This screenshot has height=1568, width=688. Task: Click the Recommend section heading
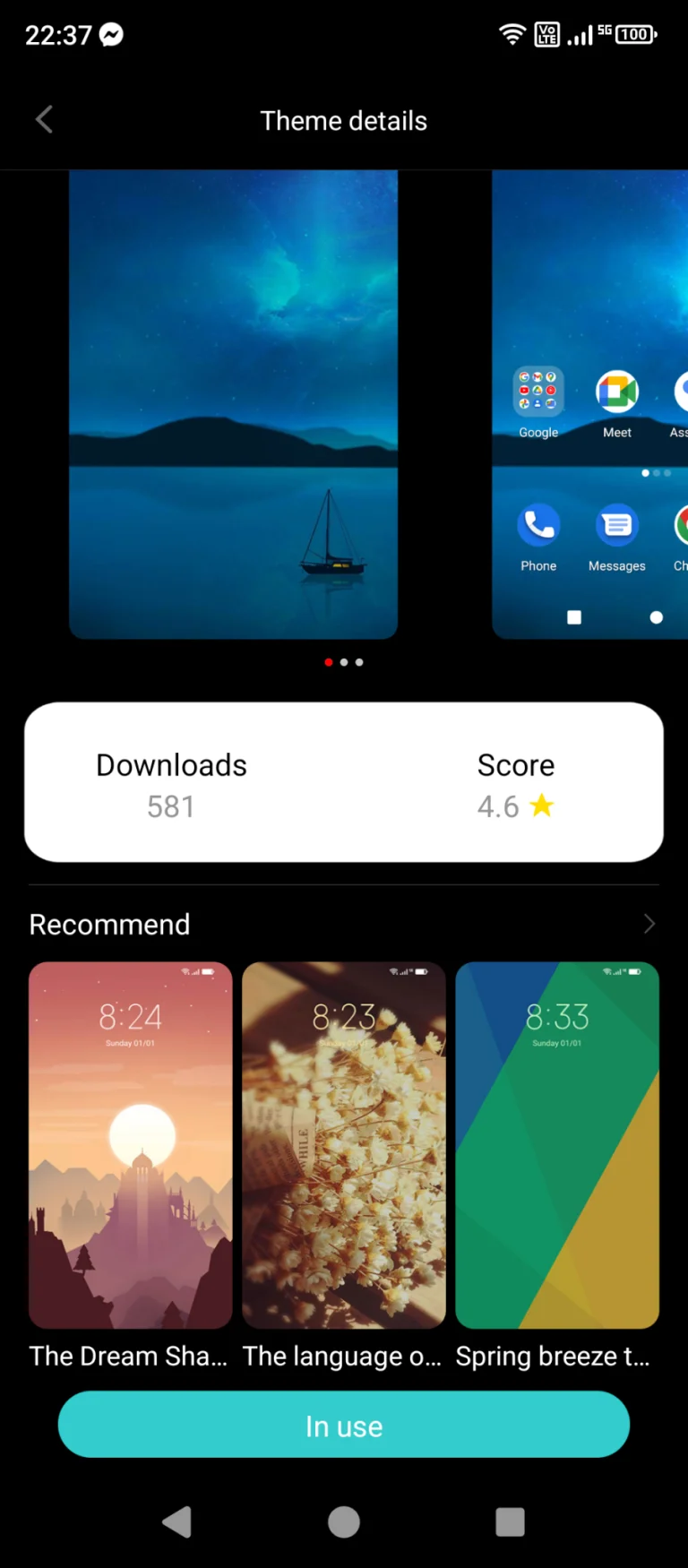tap(109, 924)
